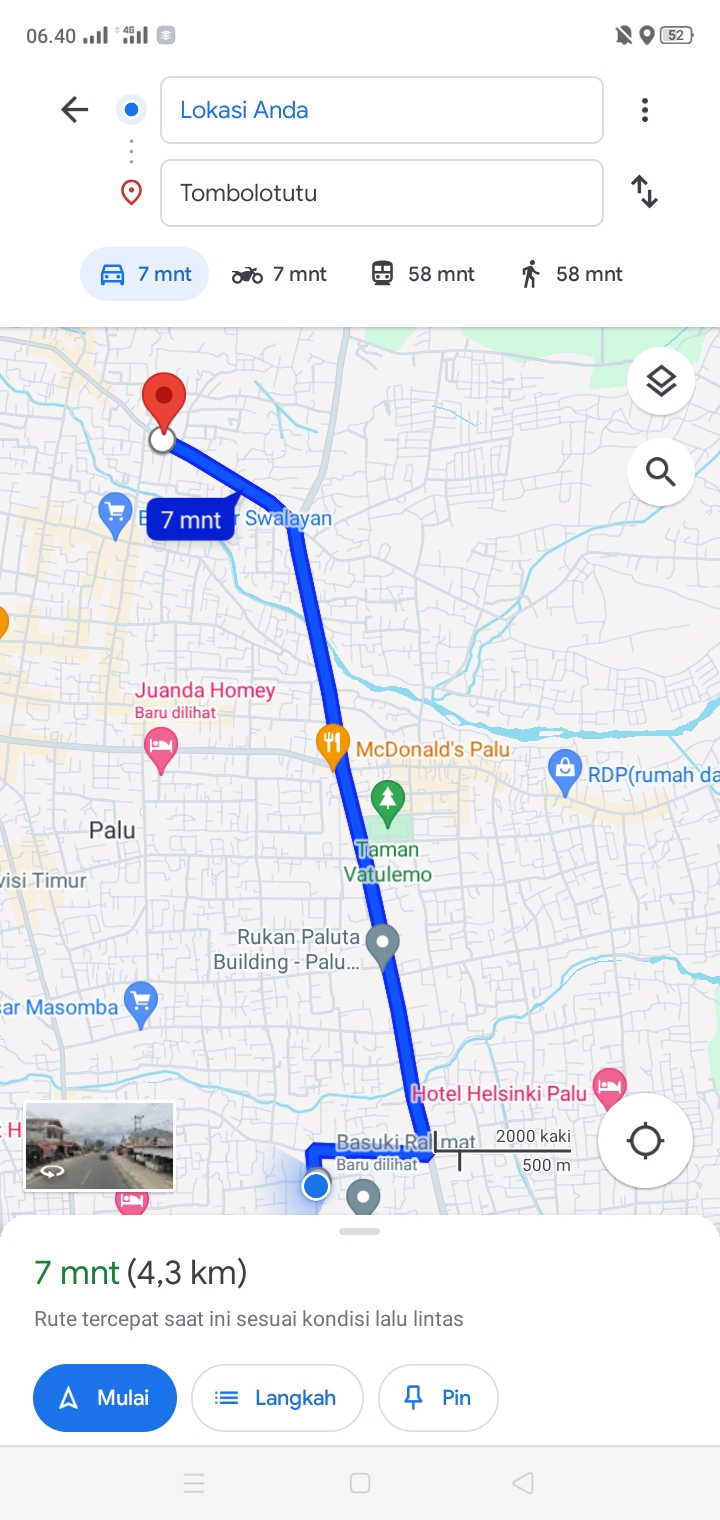
Task: Open the Hotel Helsinki Palu map marker
Action: coord(609,1087)
